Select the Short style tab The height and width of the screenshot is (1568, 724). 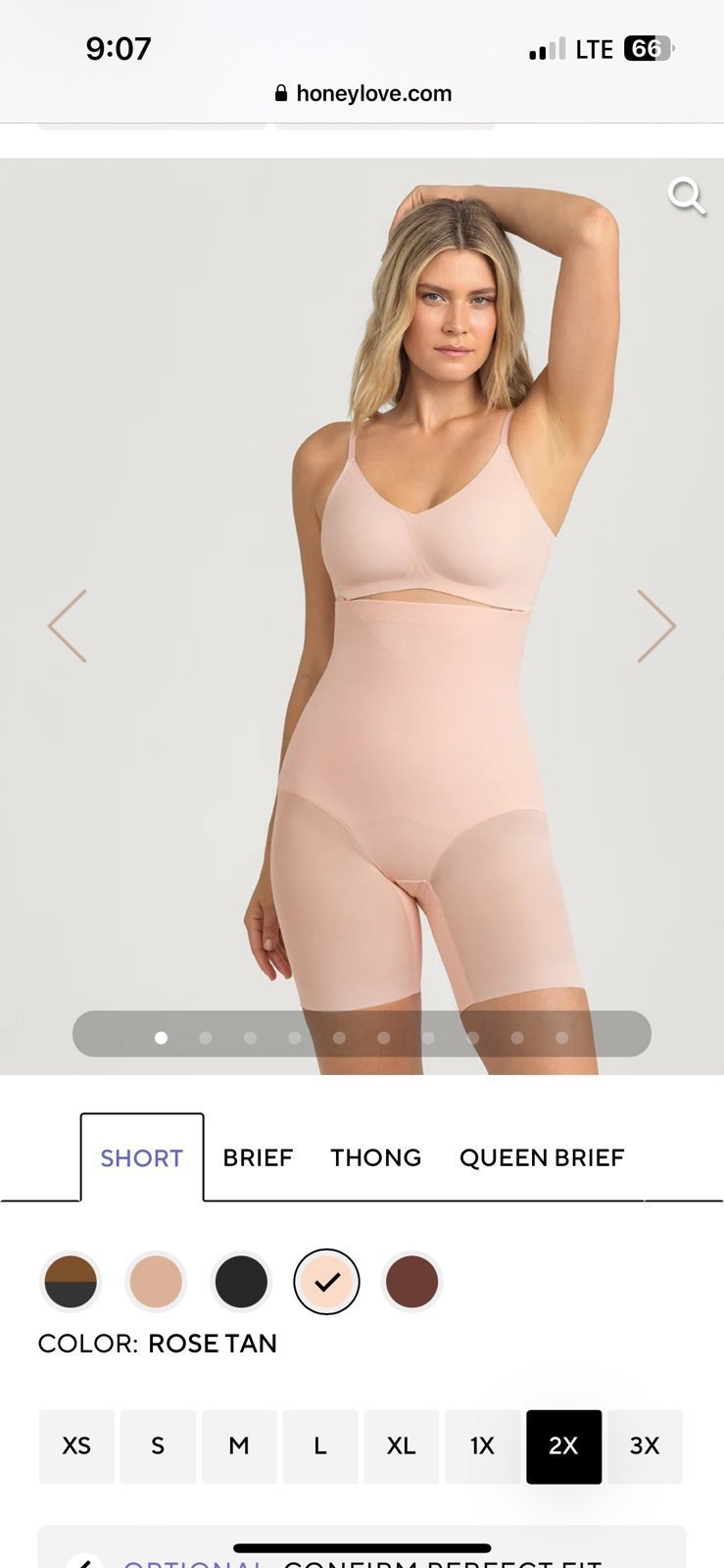142,1157
